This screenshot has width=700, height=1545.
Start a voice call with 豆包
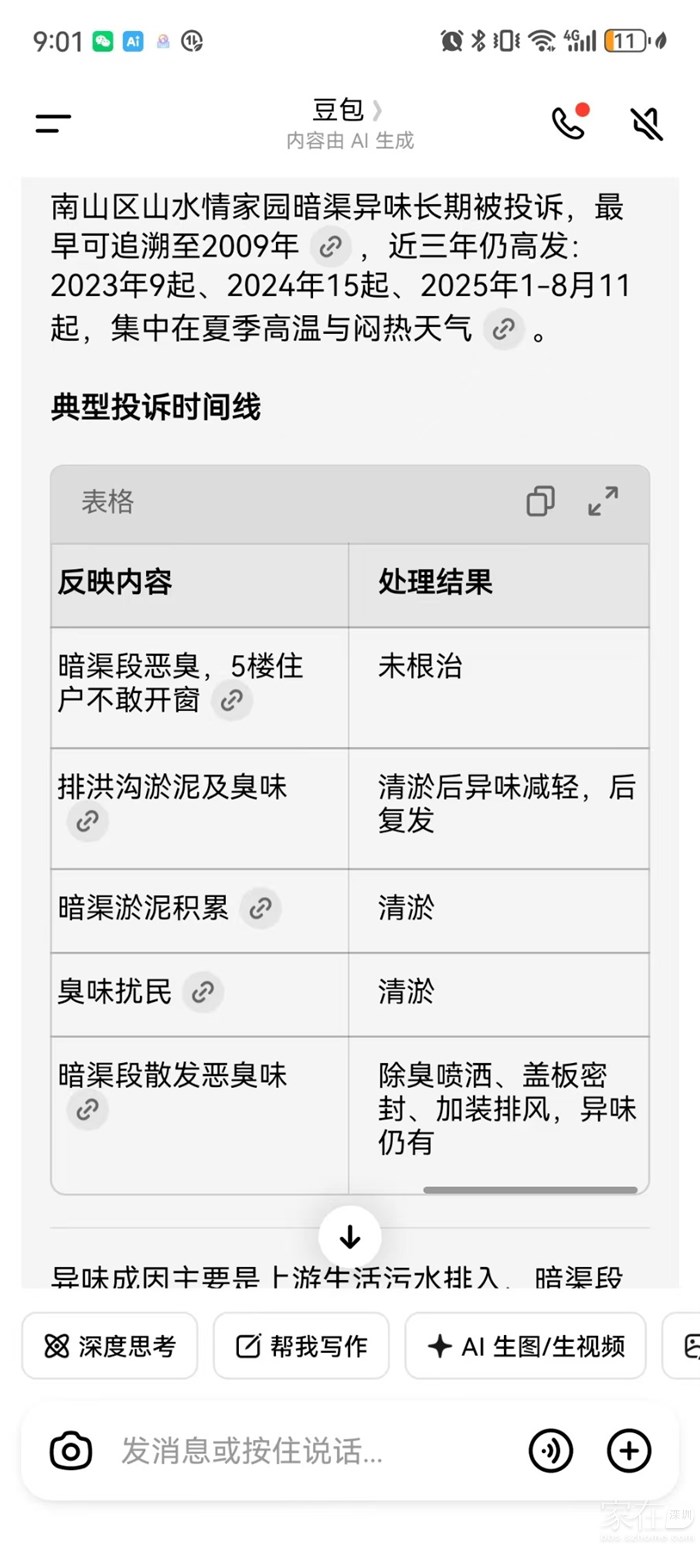click(x=568, y=123)
